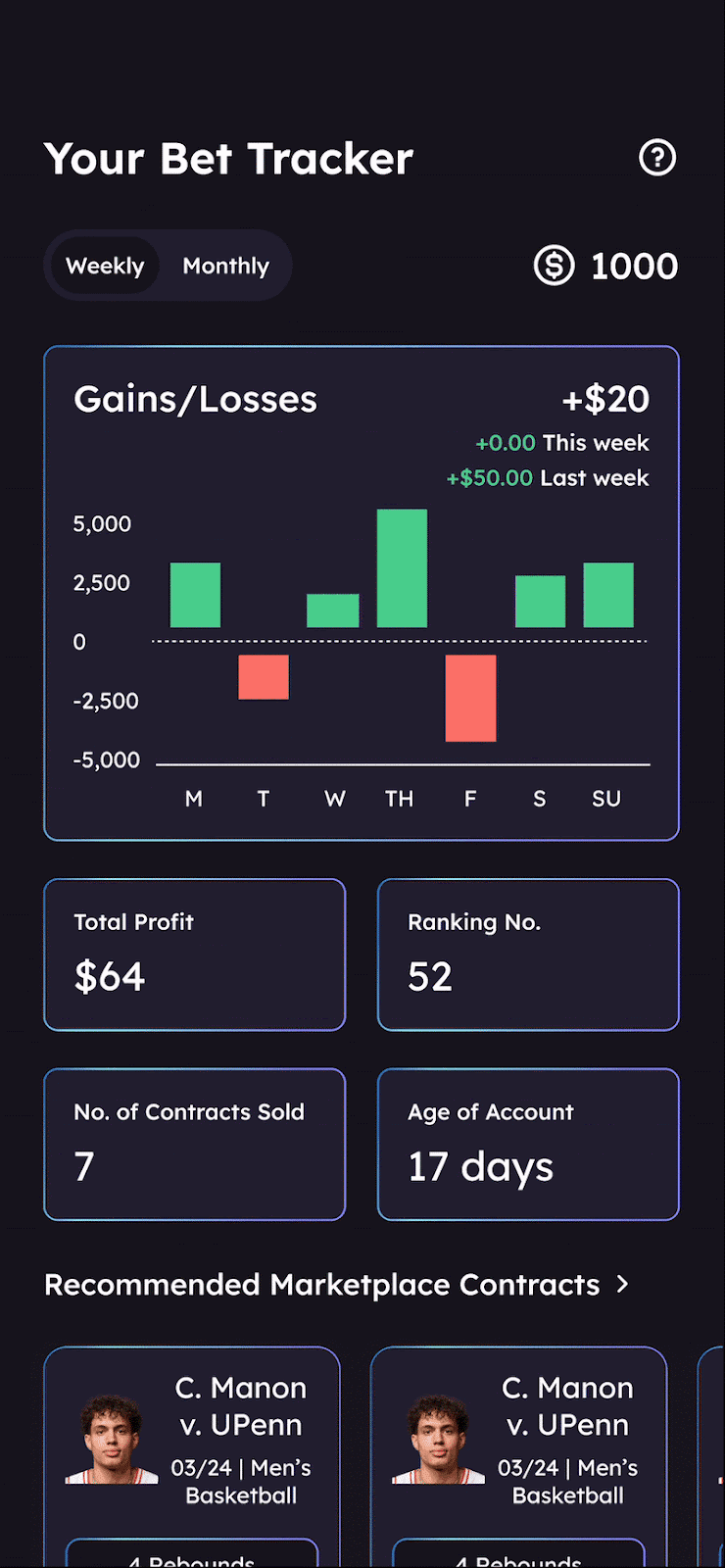Select the green bar for Thursday
The height and width of the screenshot is (1568, 725).
pos(401,566)
